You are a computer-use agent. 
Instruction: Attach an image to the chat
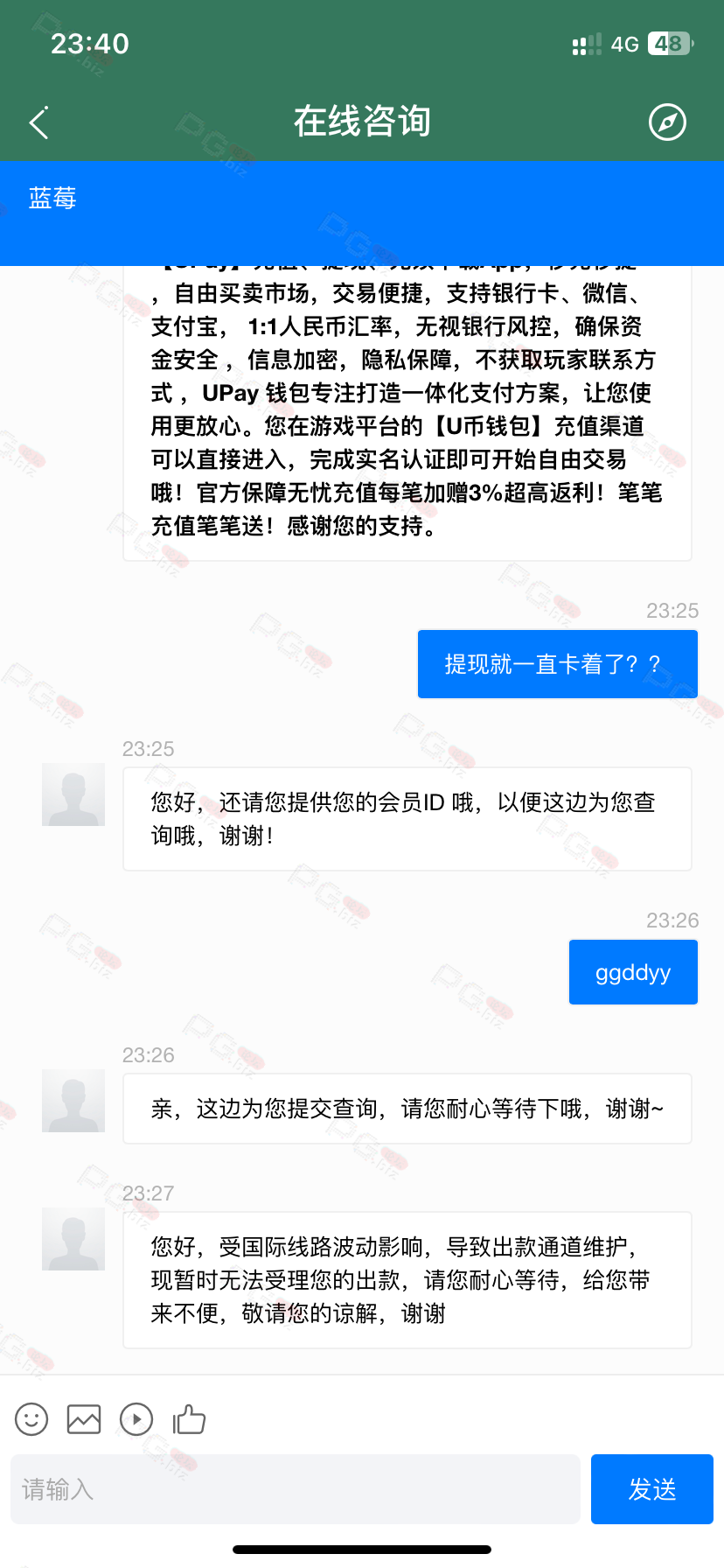84,1418
